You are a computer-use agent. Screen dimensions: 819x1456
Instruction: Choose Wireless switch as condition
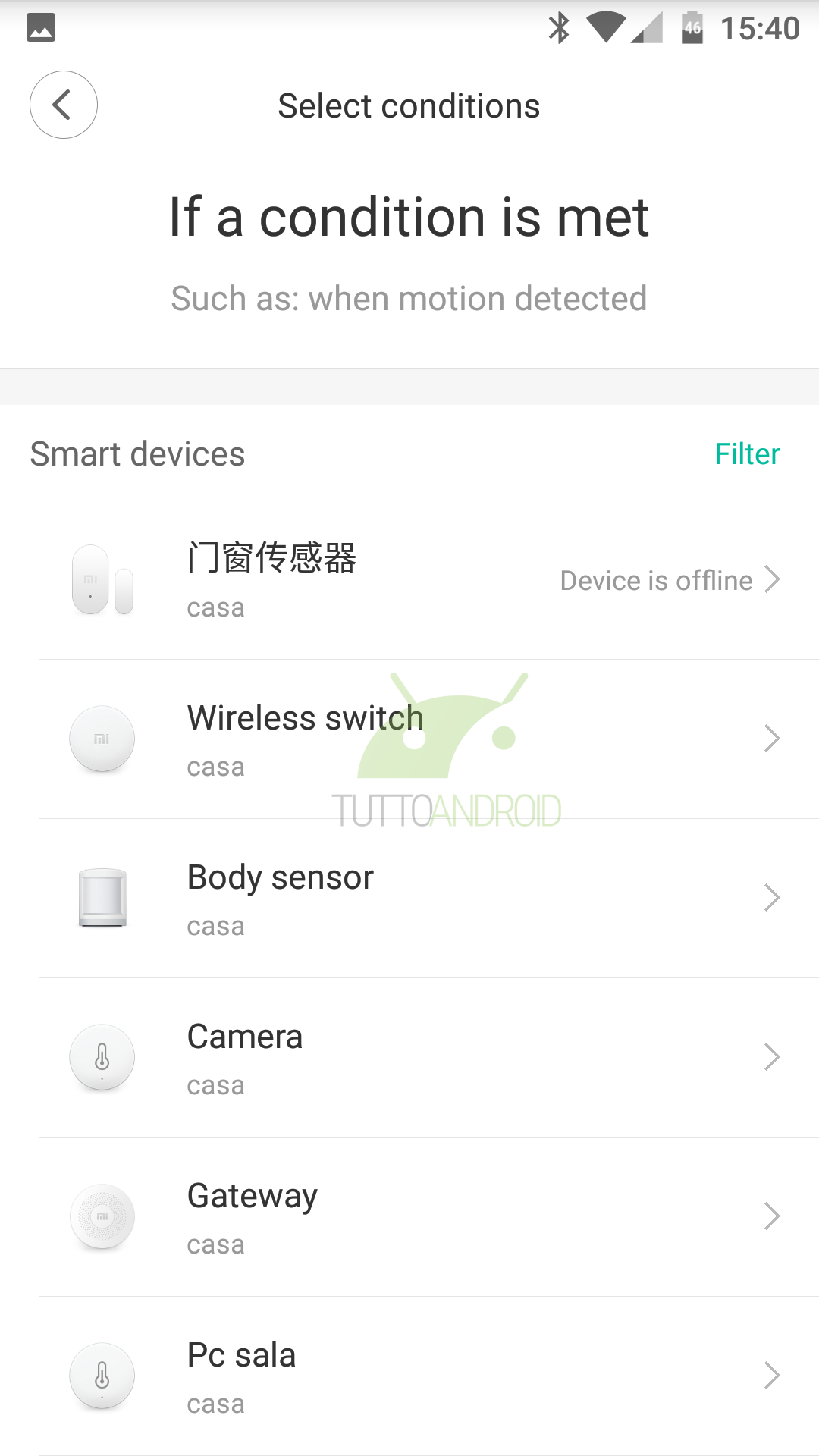point(409,739)
